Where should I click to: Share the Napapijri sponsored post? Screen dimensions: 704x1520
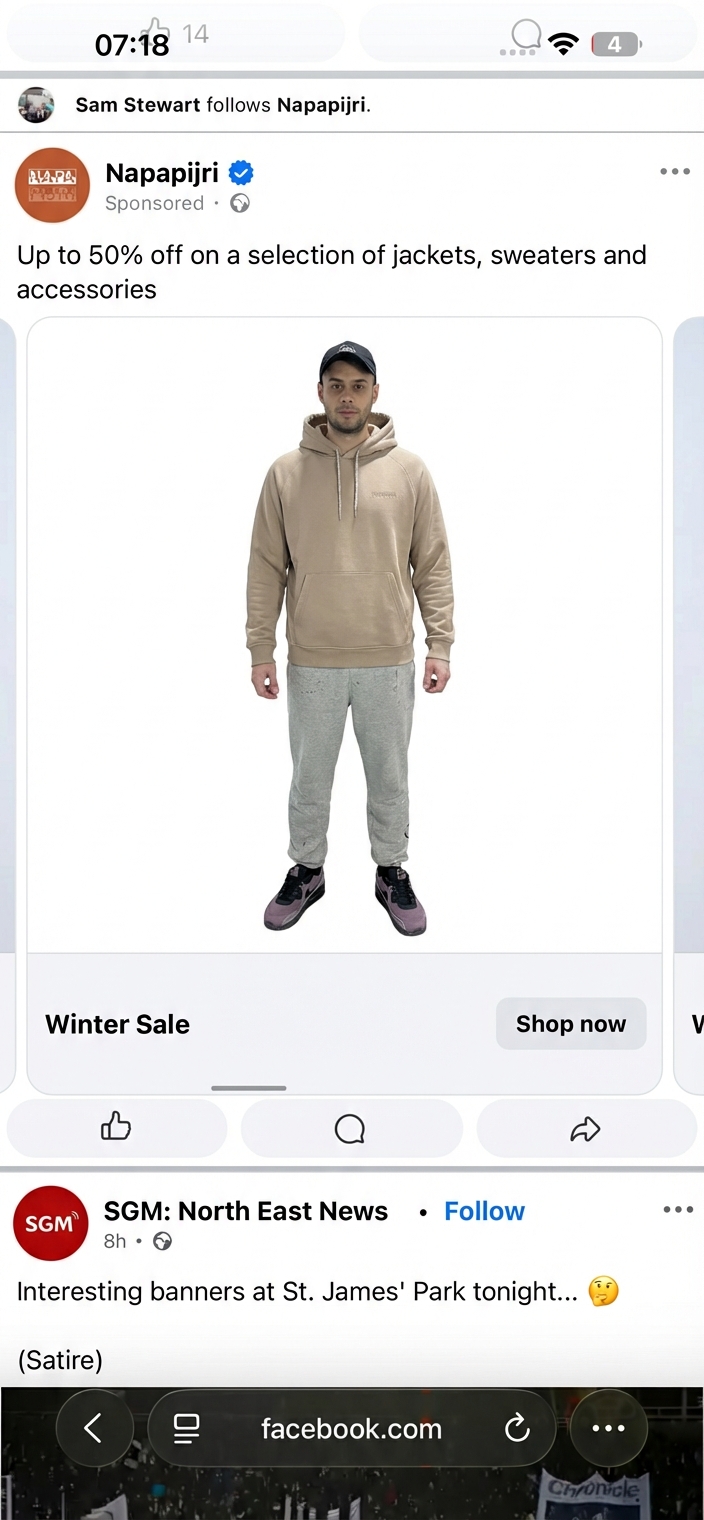point(585,1128)
